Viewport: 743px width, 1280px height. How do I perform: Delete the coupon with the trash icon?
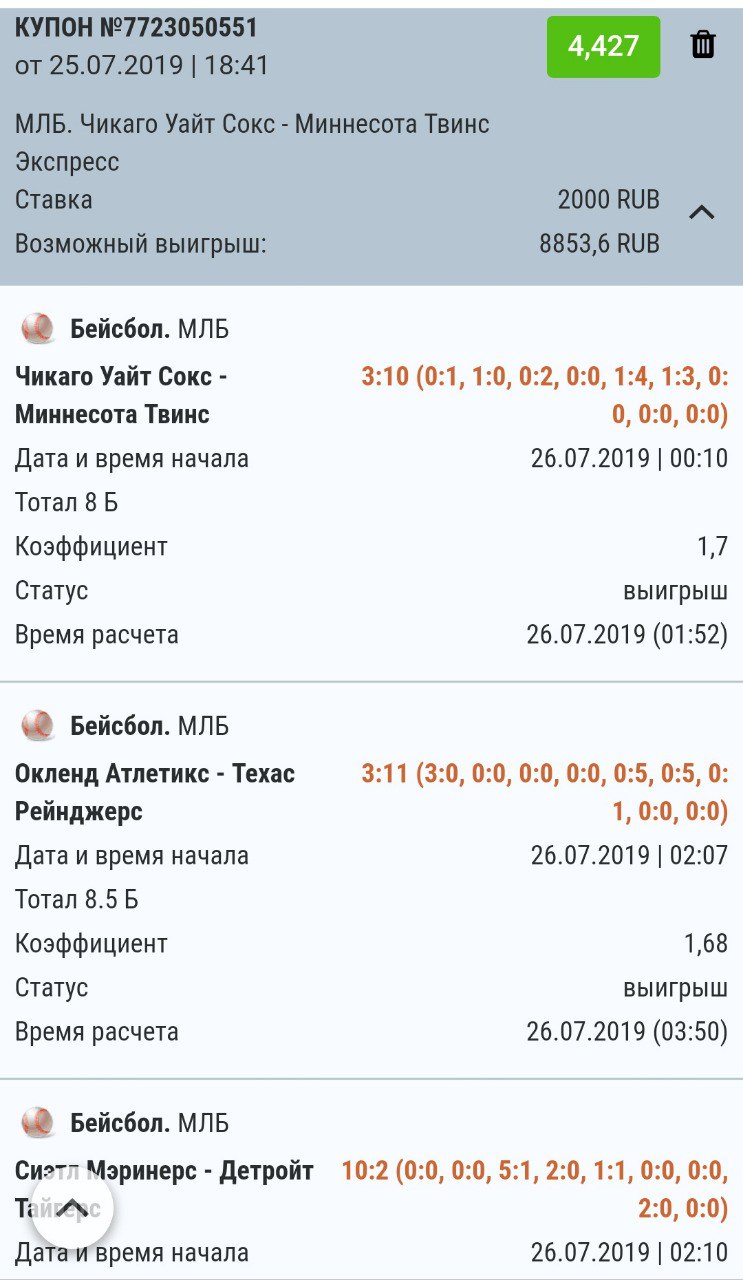pyautogui.click(x=703, y=45)
